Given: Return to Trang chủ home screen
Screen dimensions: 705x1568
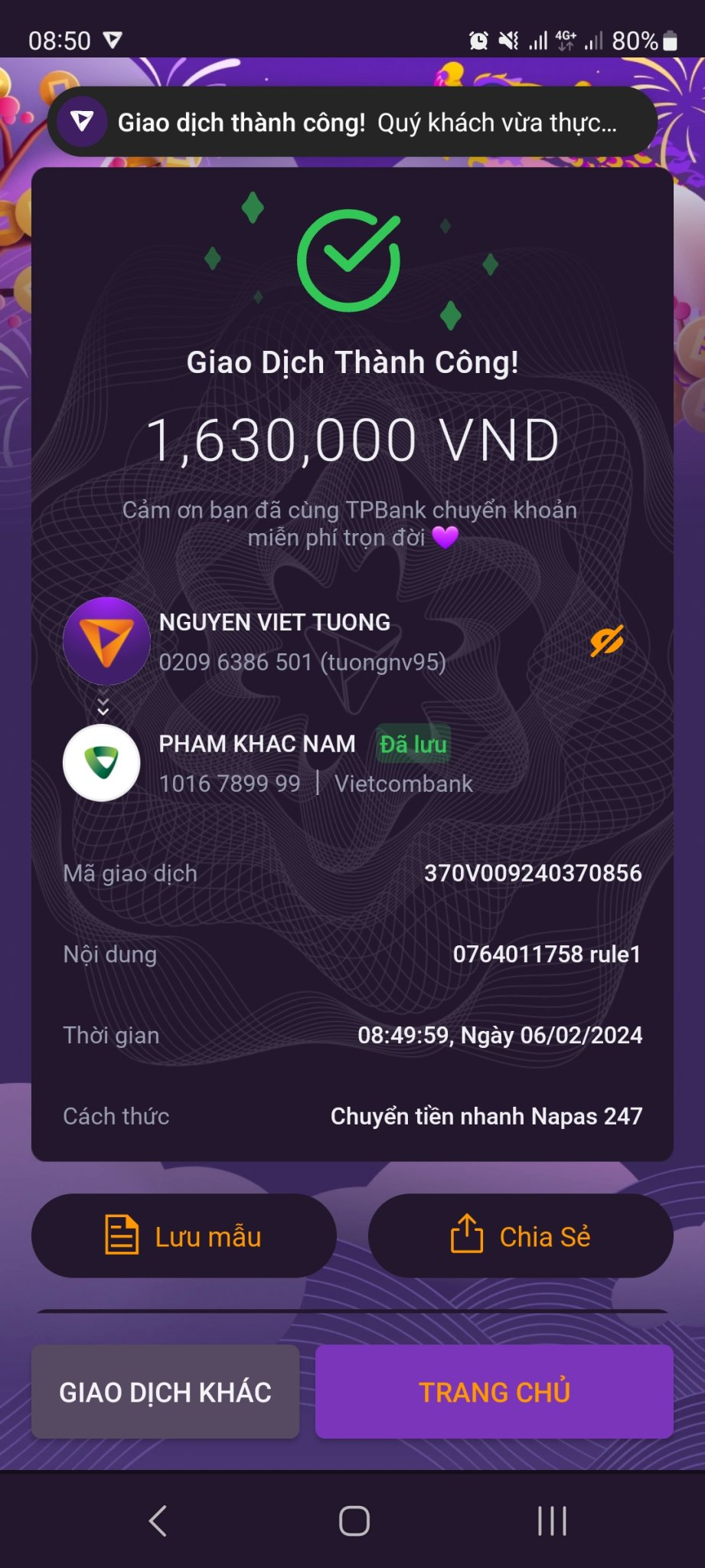Looking at the screenshot, I should coord(494,1392).
